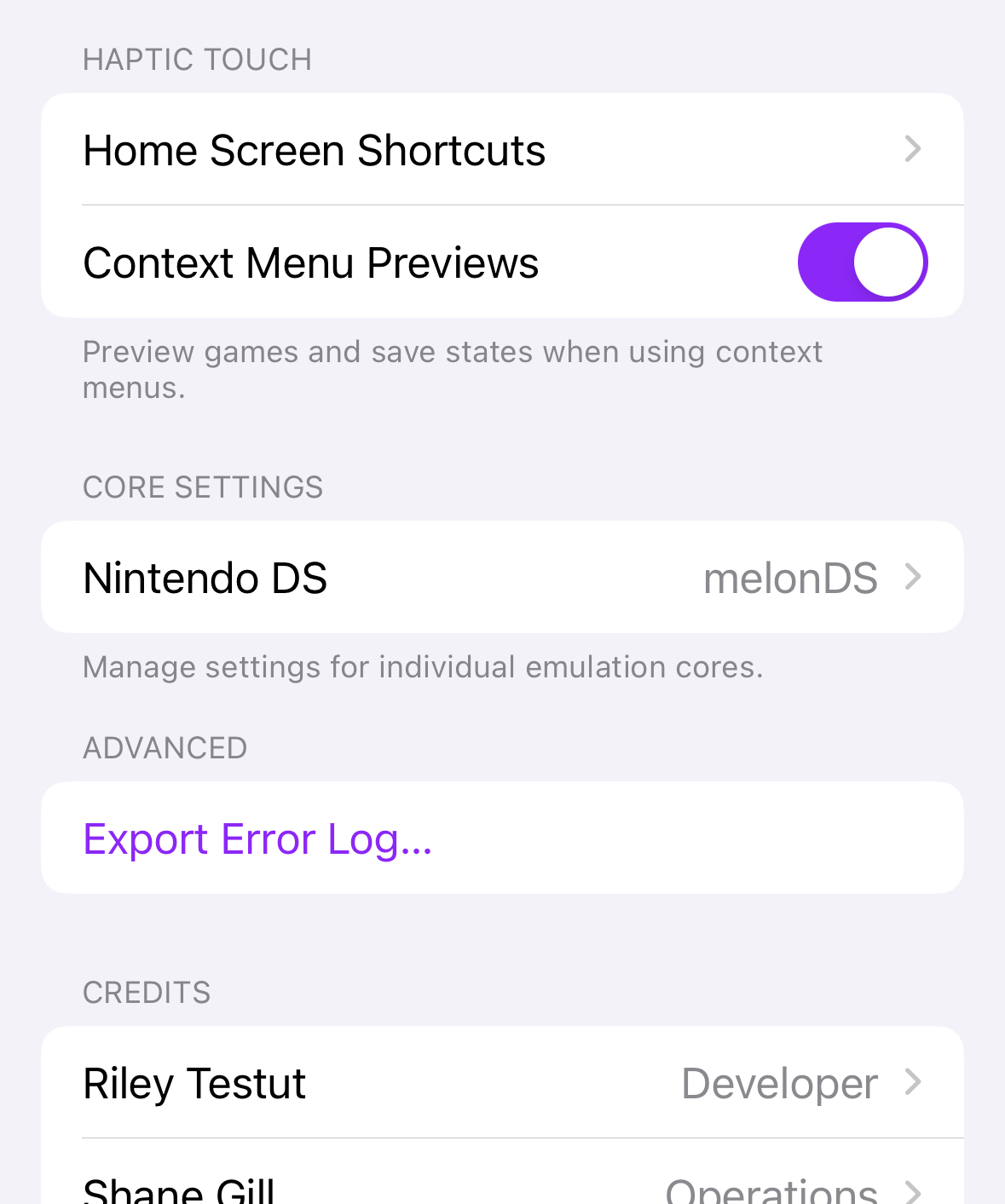The width and height of the screenshot is (1005, 1204).
Task: Open Riley Testut developer credit
Action: pos(501,1083)
